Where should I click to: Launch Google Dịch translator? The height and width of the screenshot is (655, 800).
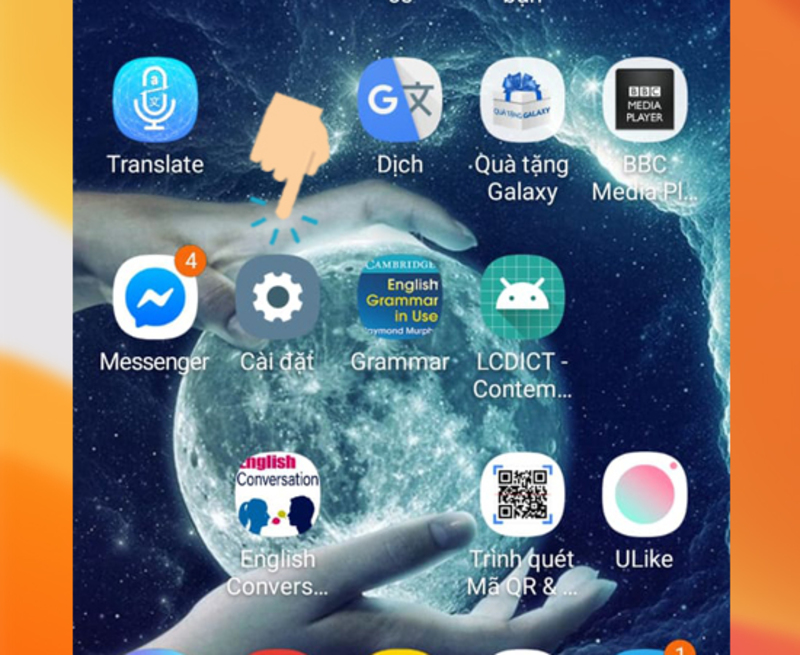[400, 100]
